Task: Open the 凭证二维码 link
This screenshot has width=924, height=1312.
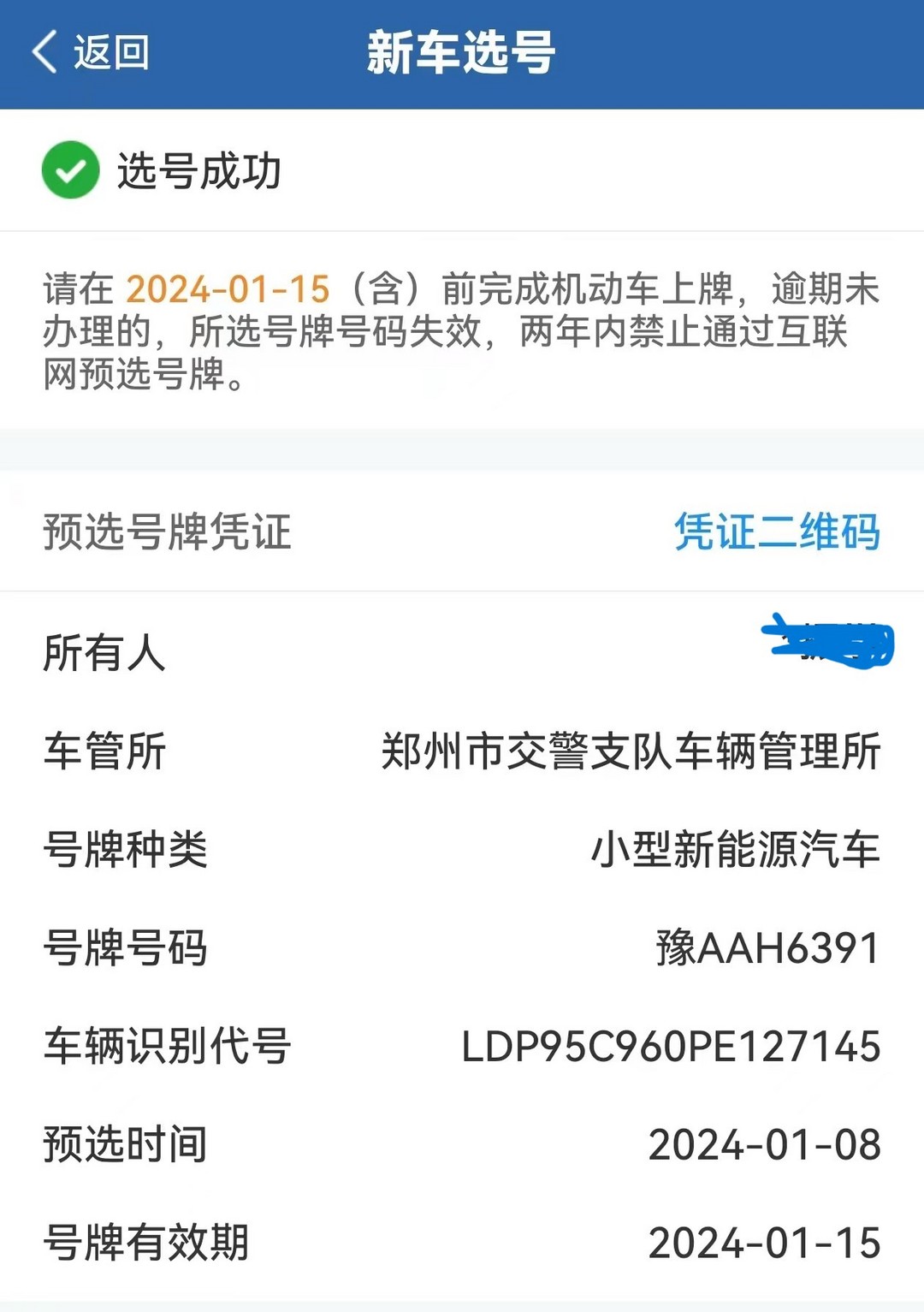Action: pos(776,531)
